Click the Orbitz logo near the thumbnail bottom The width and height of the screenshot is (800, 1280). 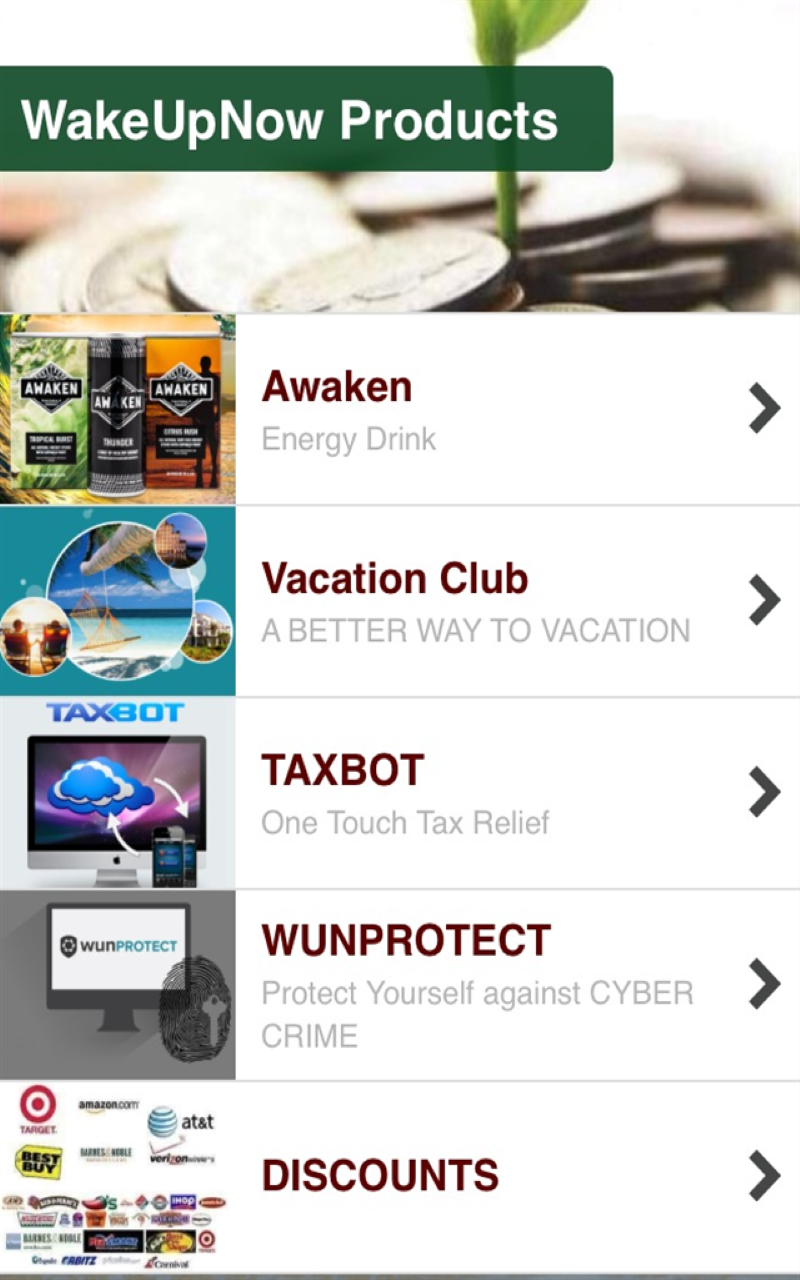[78, 1260]
